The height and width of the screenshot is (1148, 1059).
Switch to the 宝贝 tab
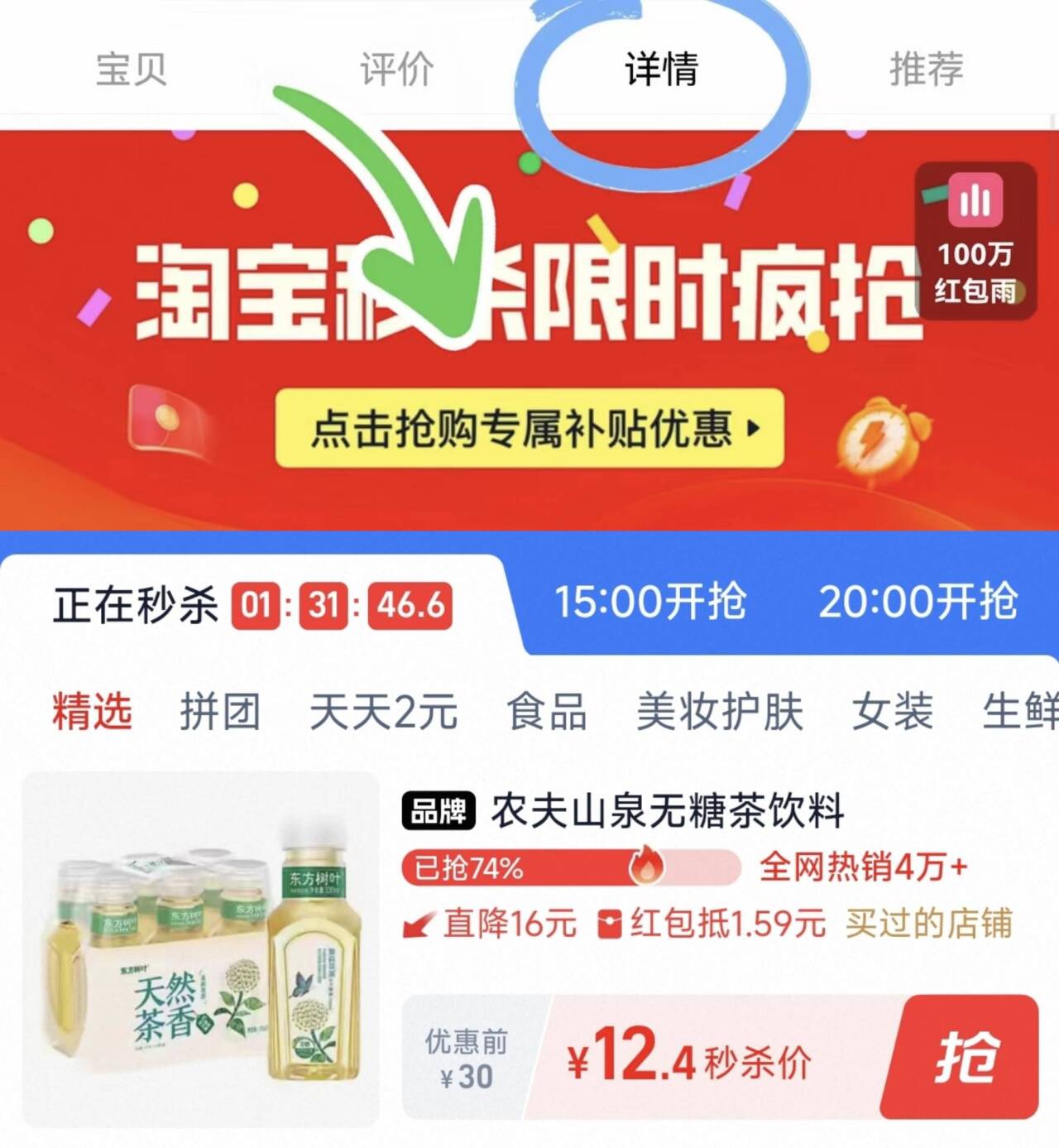coord(131,68)
